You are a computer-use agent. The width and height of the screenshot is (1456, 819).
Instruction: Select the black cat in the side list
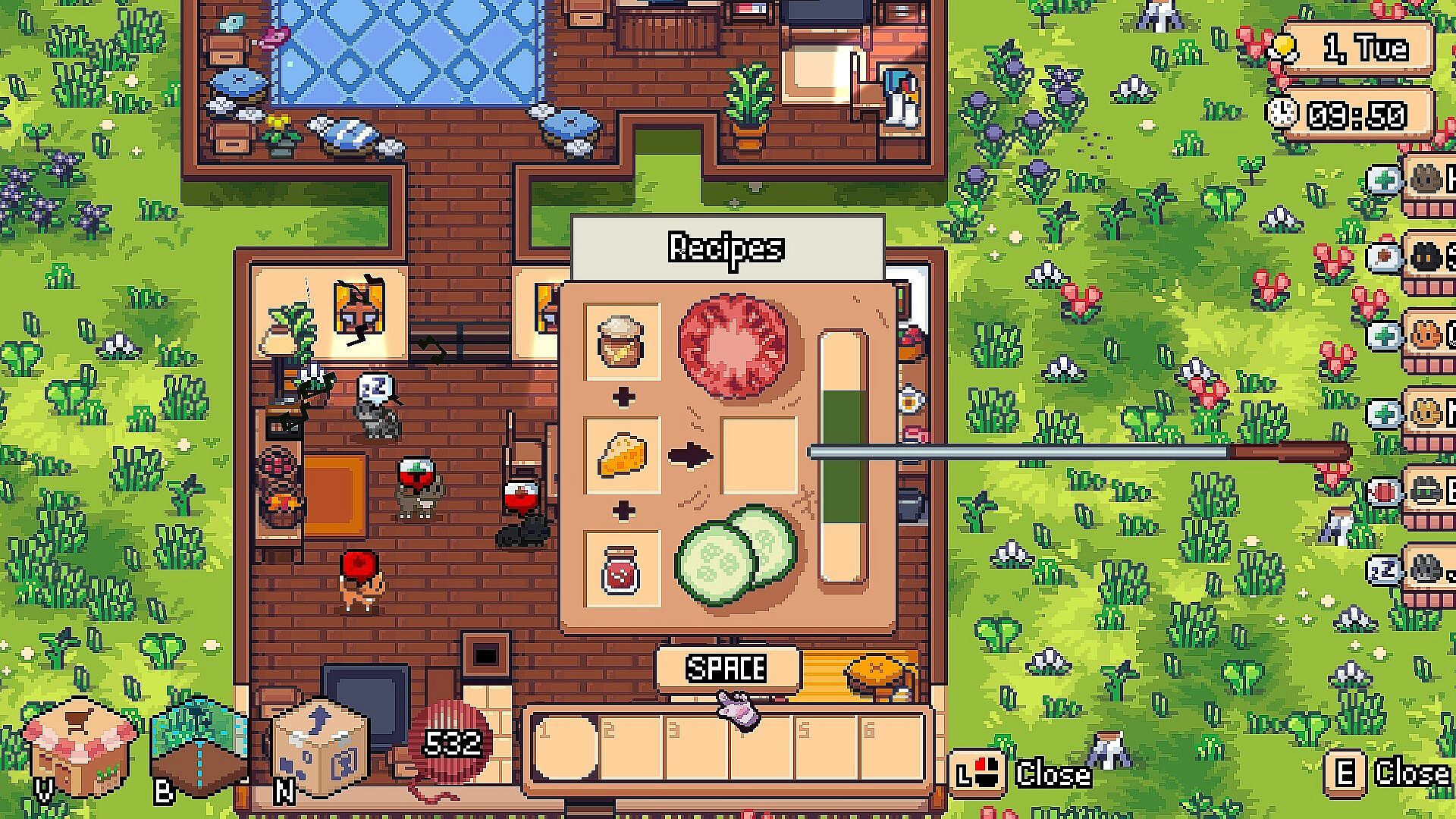point(1427,258)
